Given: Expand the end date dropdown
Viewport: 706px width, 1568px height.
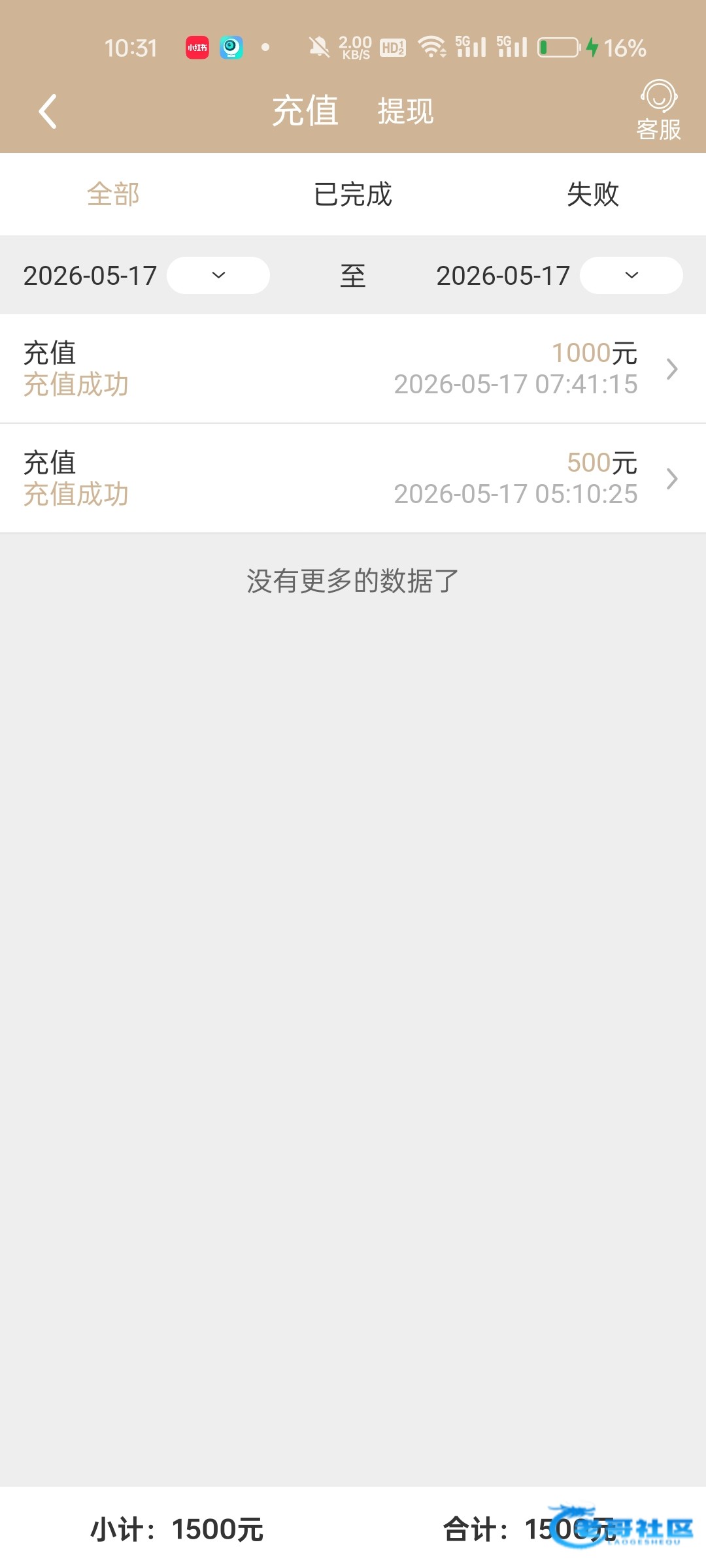Looking at the screenshot, I should point(631,275).
